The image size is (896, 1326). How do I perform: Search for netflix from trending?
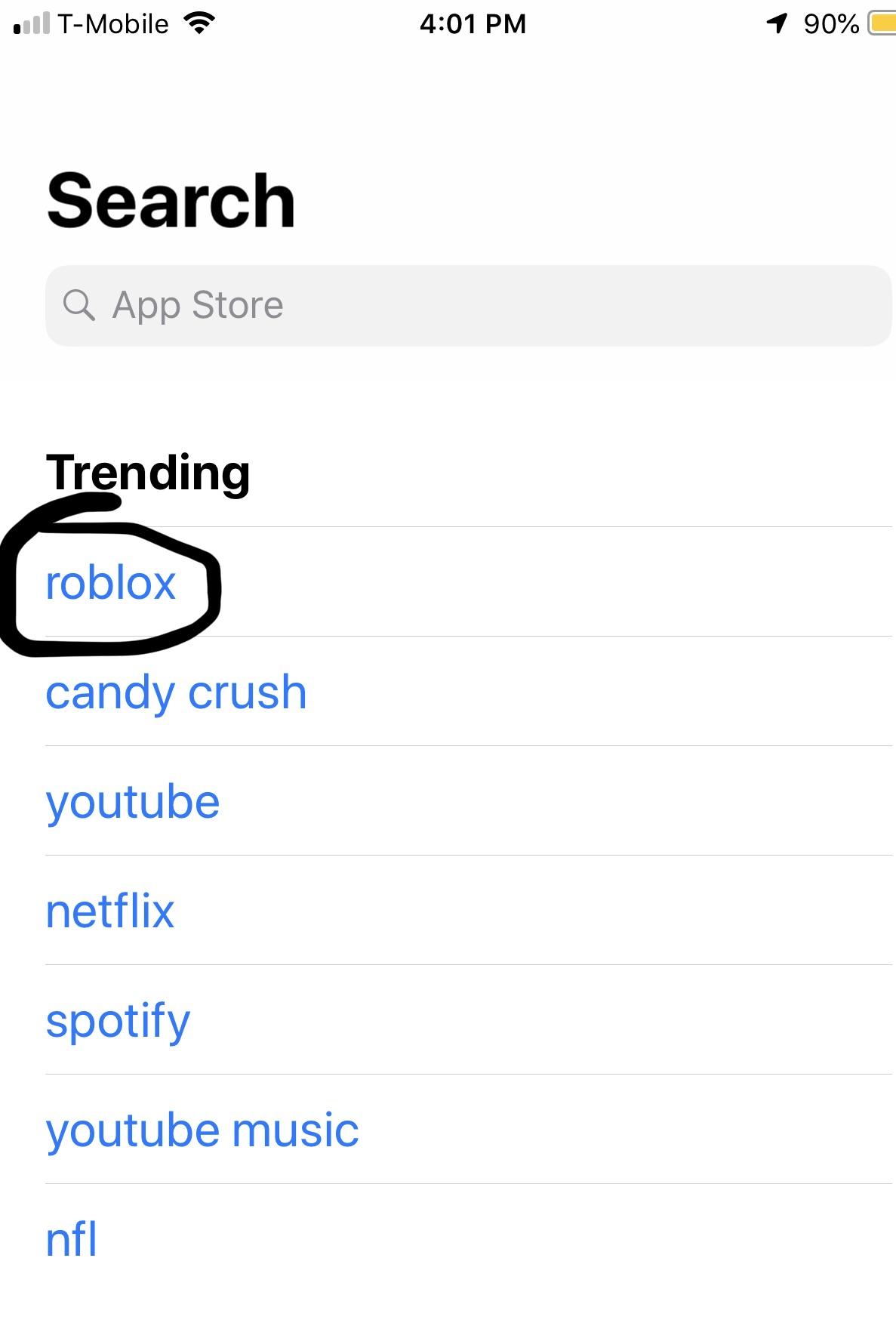coord(110,911)
